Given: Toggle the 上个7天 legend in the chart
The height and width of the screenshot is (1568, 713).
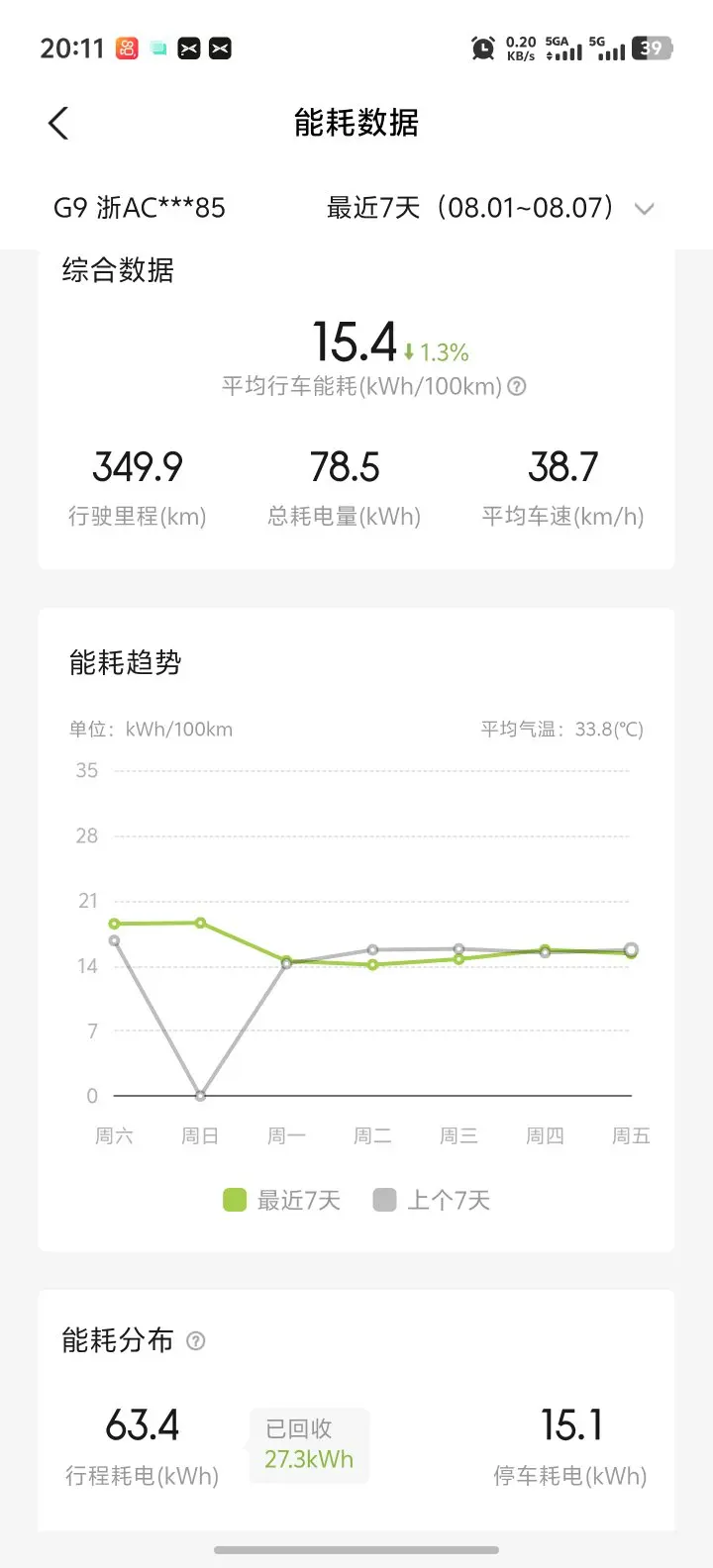Looking at the screenshot, I should tap(432, 1201).
